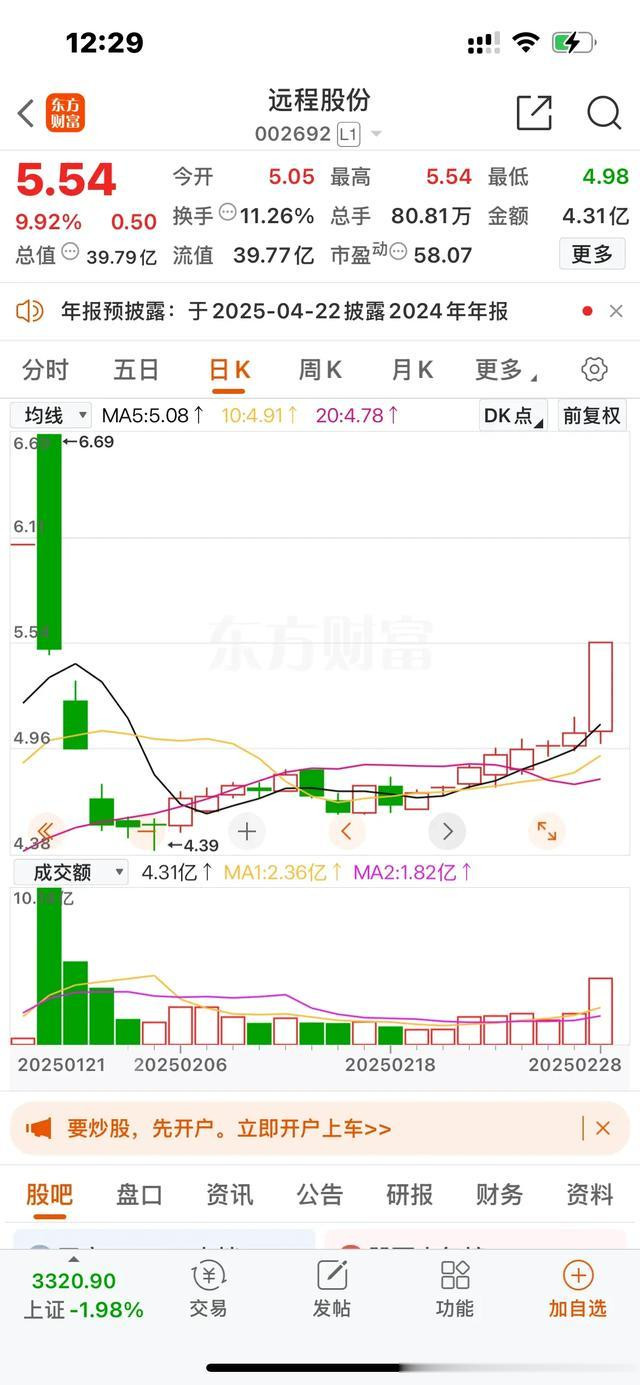Image resolution: width=640 pixels, height=1385 pixels.
Task: Switch to the 公告 tab
Action: click(x=320, y=1194)
